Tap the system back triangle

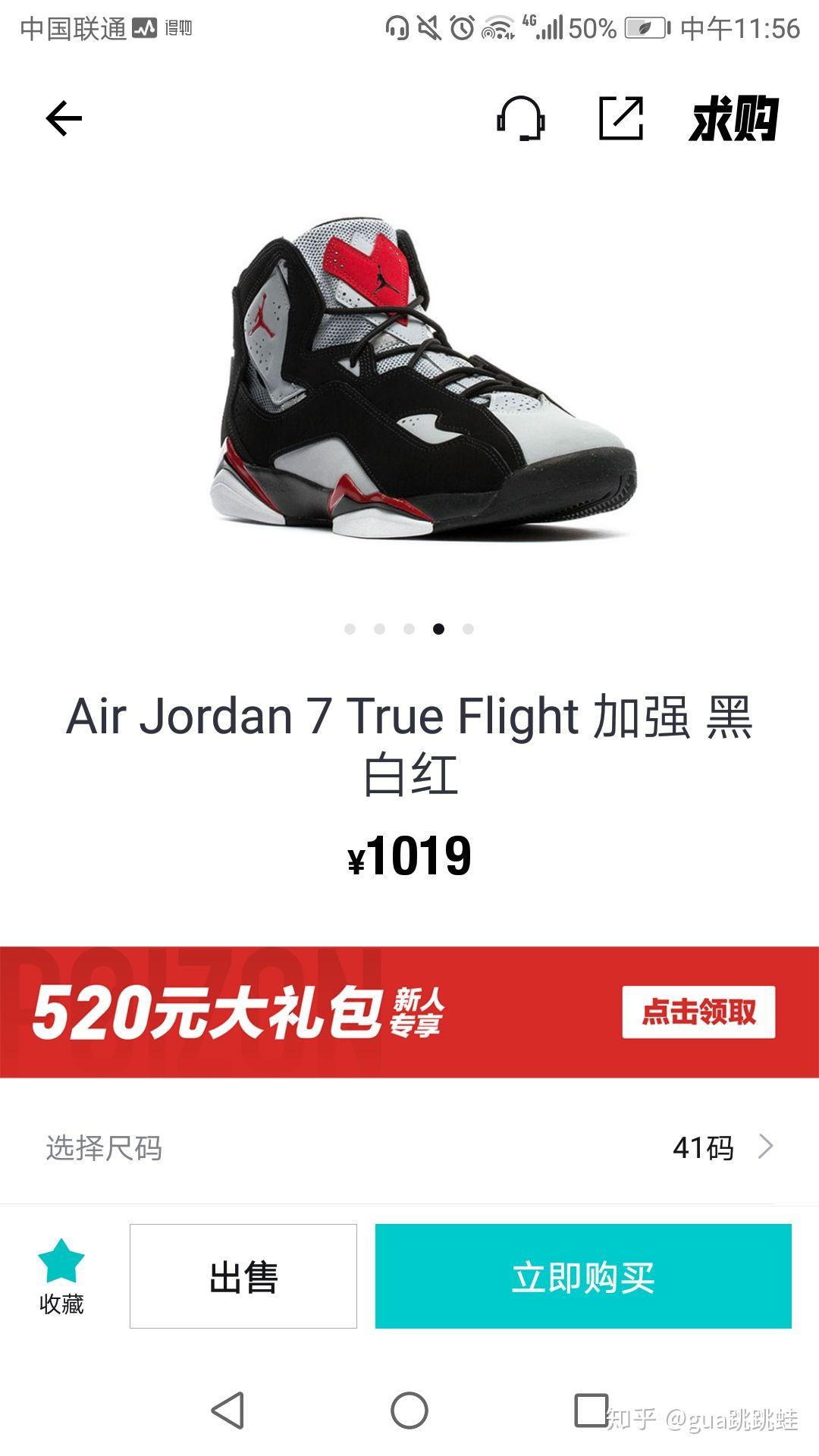click(x=227, y=1411)
